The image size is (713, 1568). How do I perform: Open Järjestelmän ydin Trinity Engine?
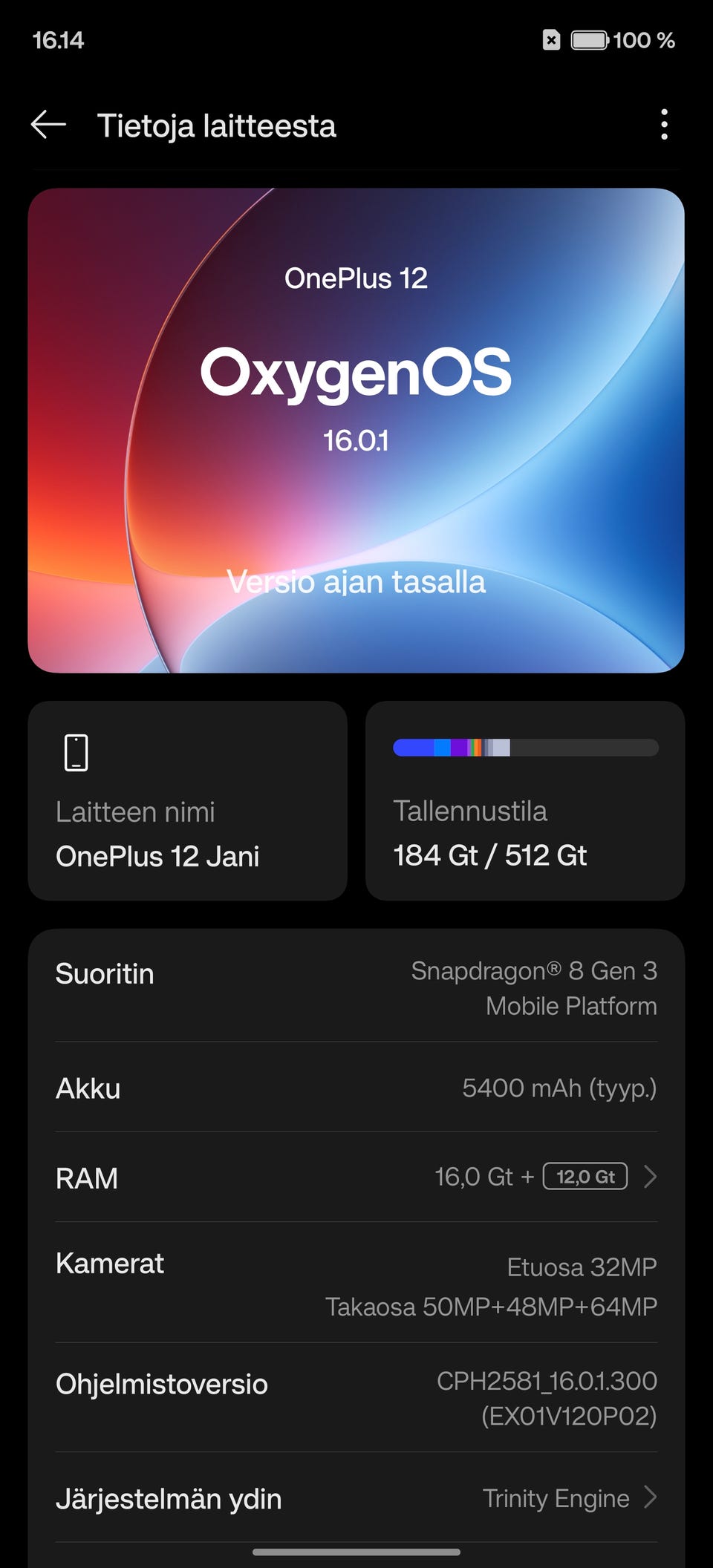tap(356, 1498)
